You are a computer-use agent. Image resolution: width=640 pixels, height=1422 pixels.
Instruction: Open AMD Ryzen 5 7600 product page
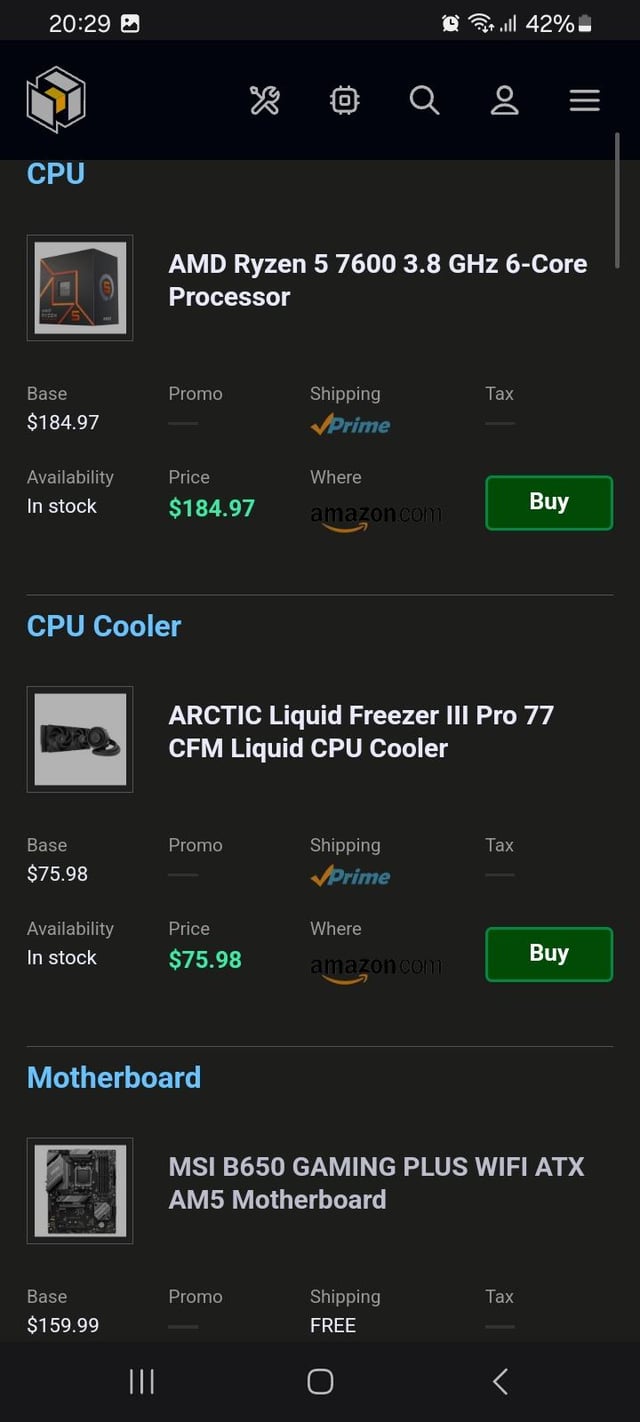[377, 280]
